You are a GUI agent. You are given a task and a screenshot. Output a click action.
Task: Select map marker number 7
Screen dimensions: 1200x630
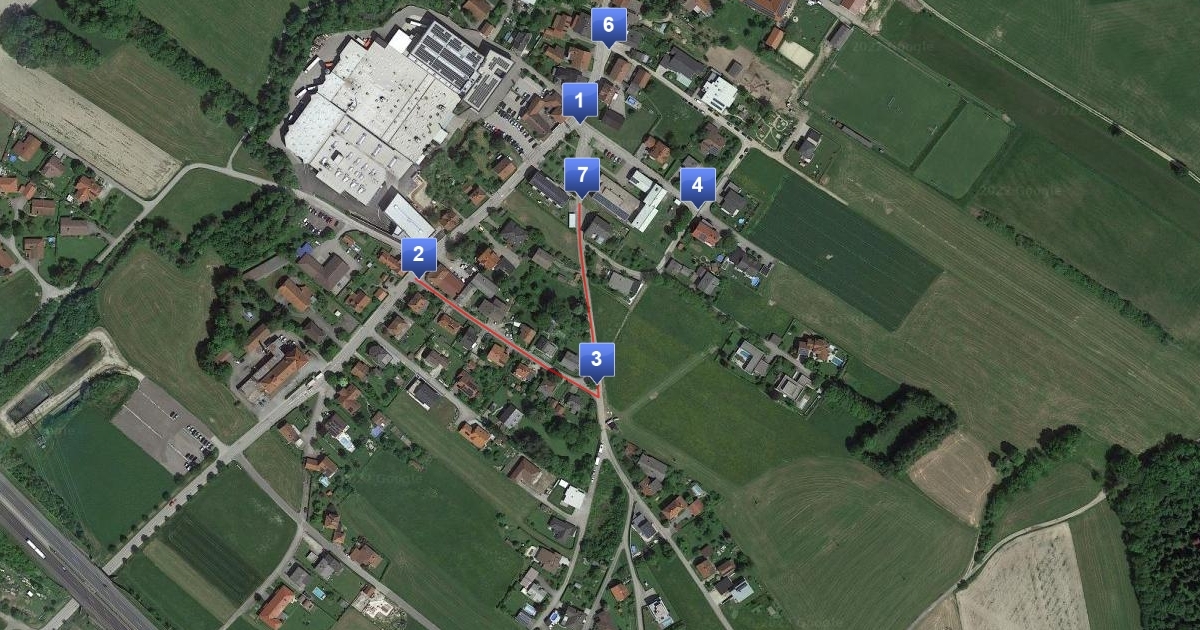tap(581, 175)
